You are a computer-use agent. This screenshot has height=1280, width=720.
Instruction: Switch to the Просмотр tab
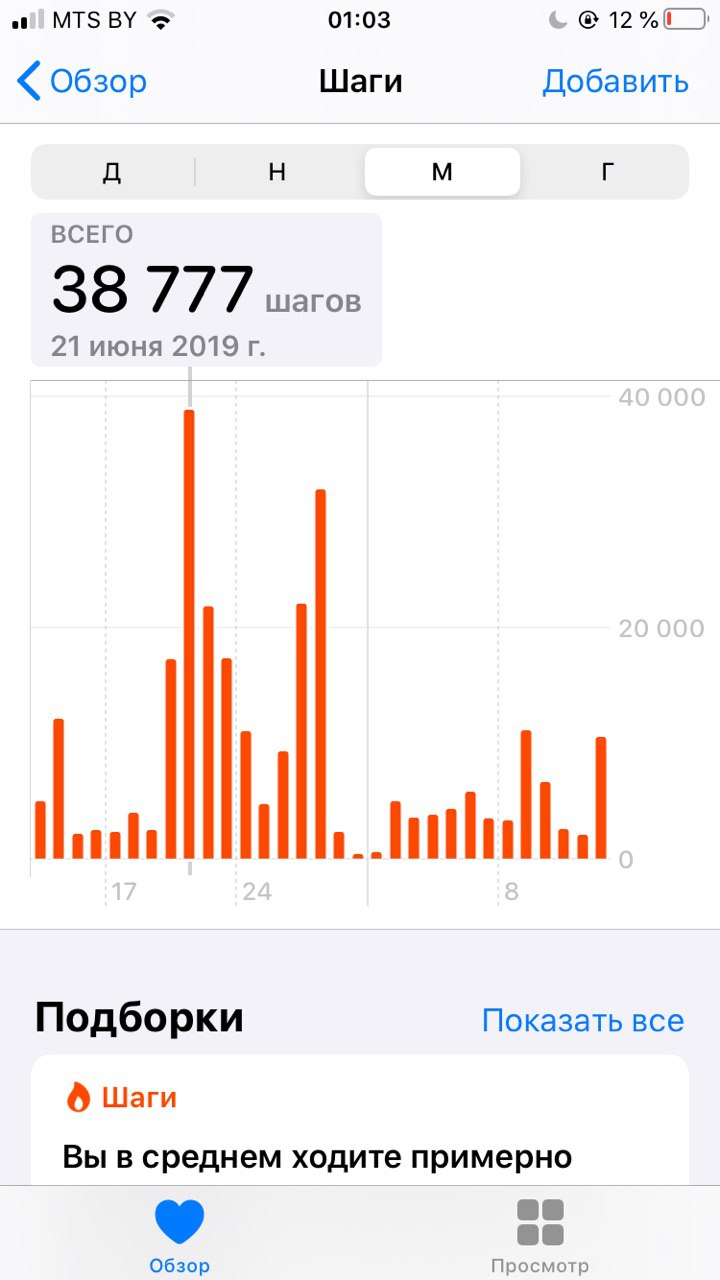coord(540,1236)
